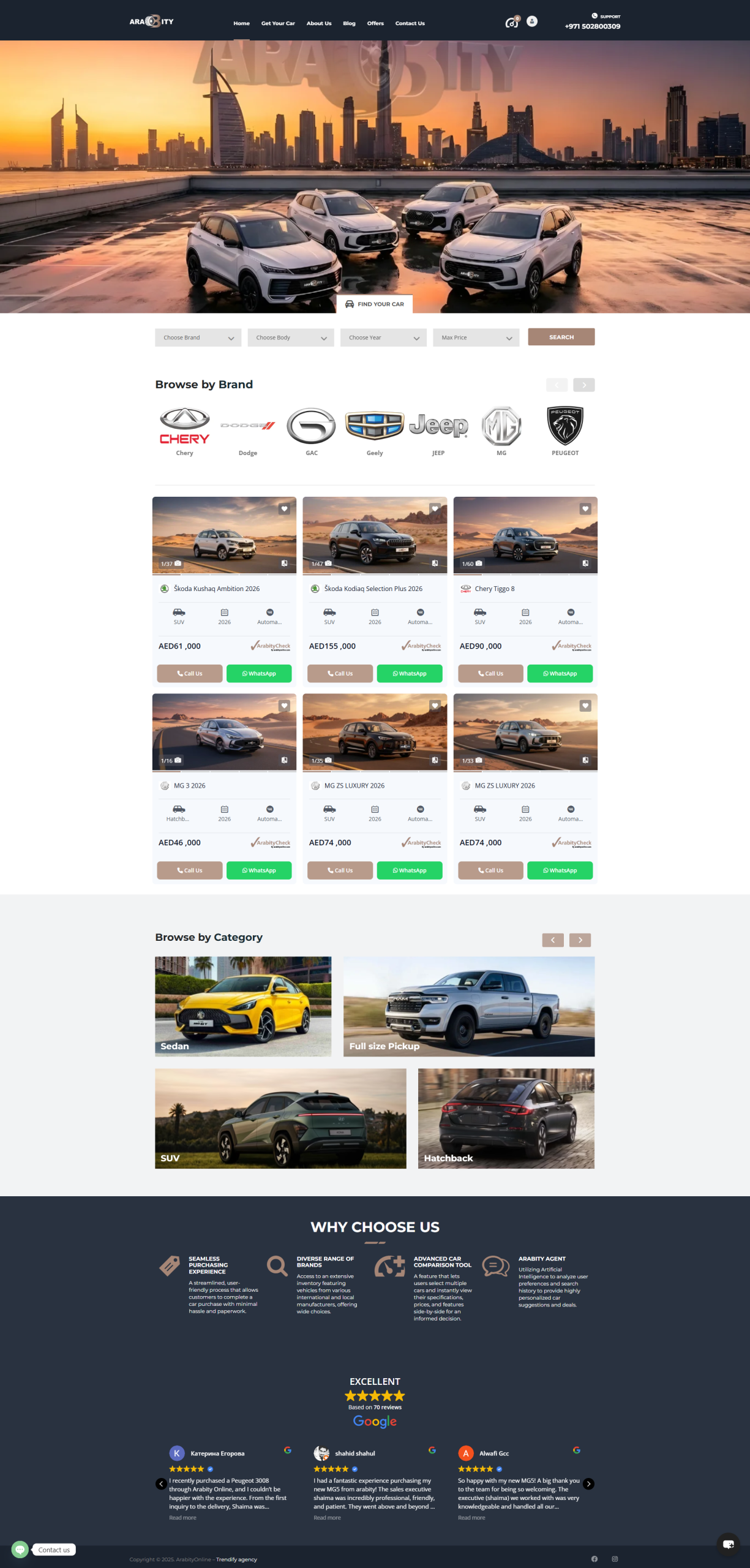
Task: Expand the Choose Brand dropdown
Action: click(198, 337)
